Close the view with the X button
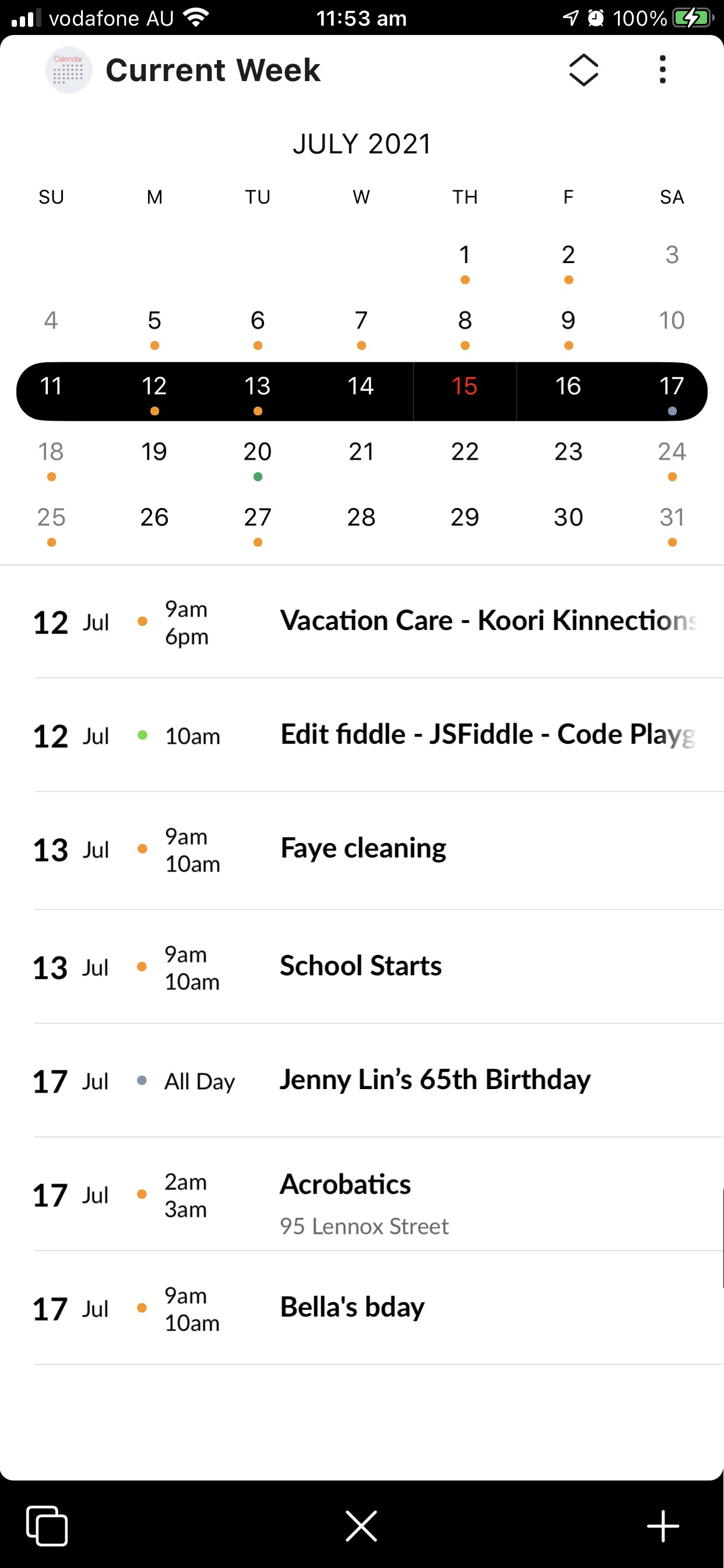 click(x=361, y=1526)
